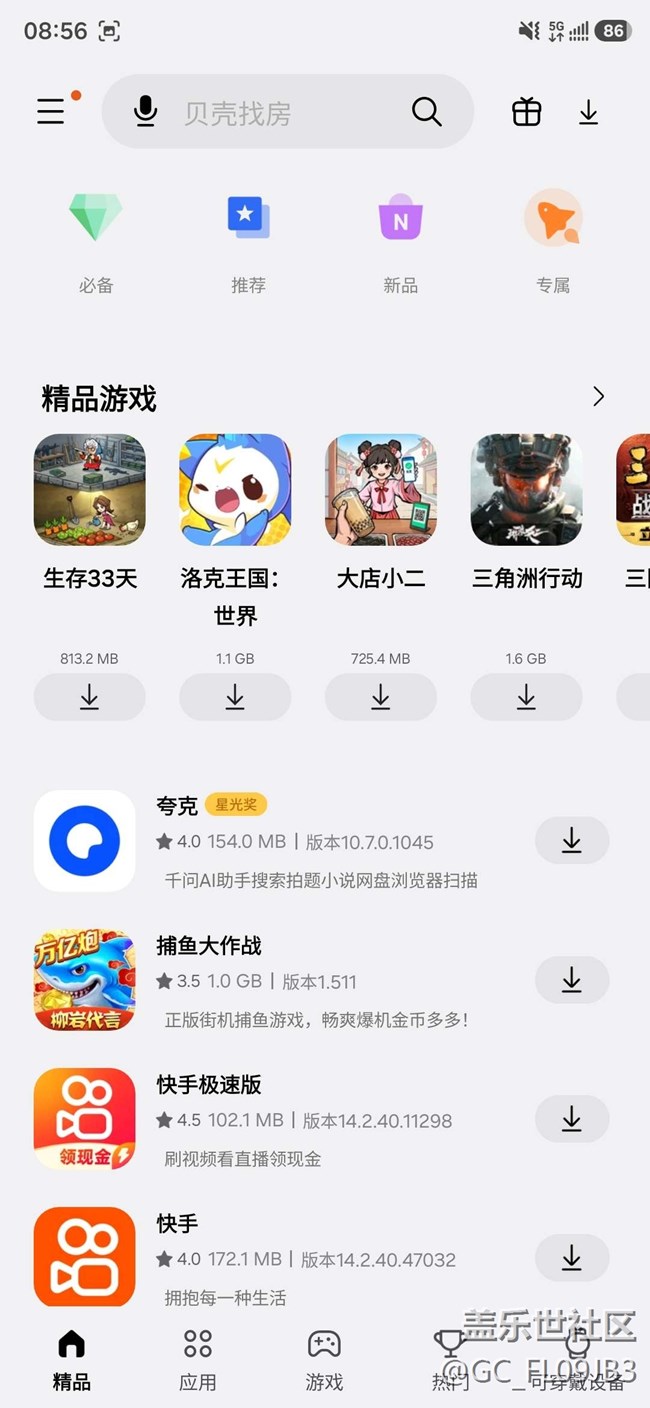Download 三角洲行动
This screenshot has width=650, height=1408.
(x=526, y=697)
